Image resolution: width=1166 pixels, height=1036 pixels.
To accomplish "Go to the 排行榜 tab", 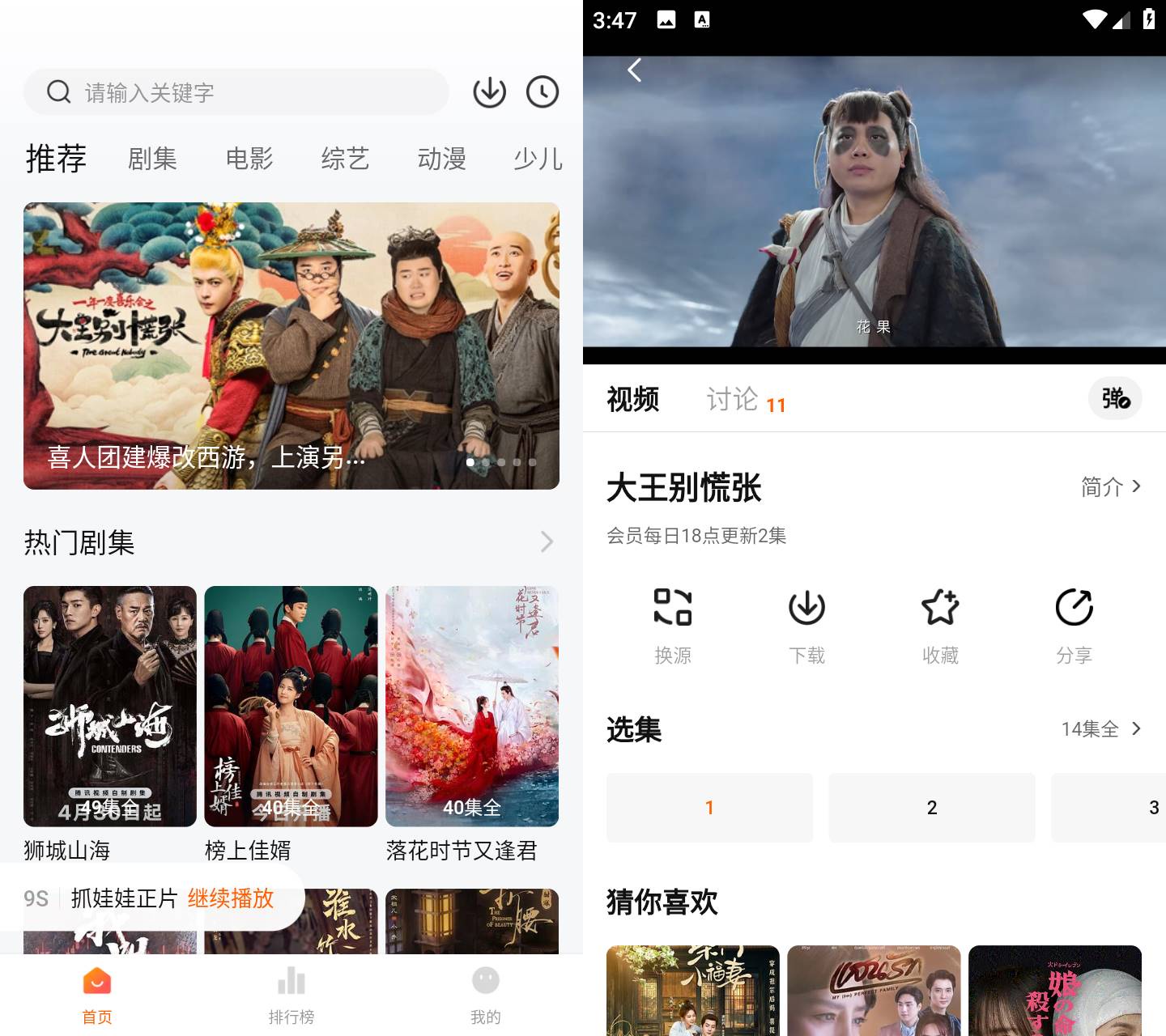I will coord(291,994).
